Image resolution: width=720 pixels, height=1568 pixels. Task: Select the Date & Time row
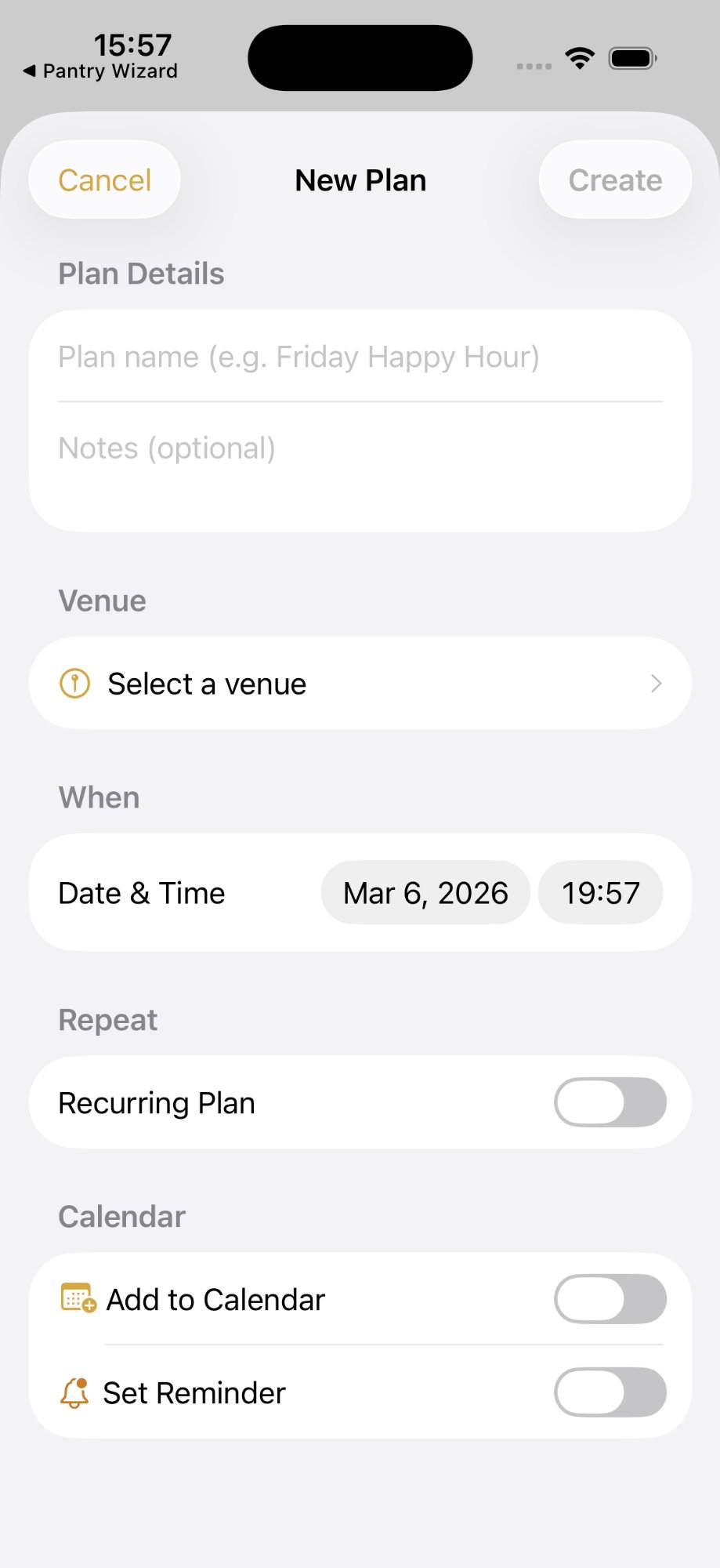(x=141, y=892)
